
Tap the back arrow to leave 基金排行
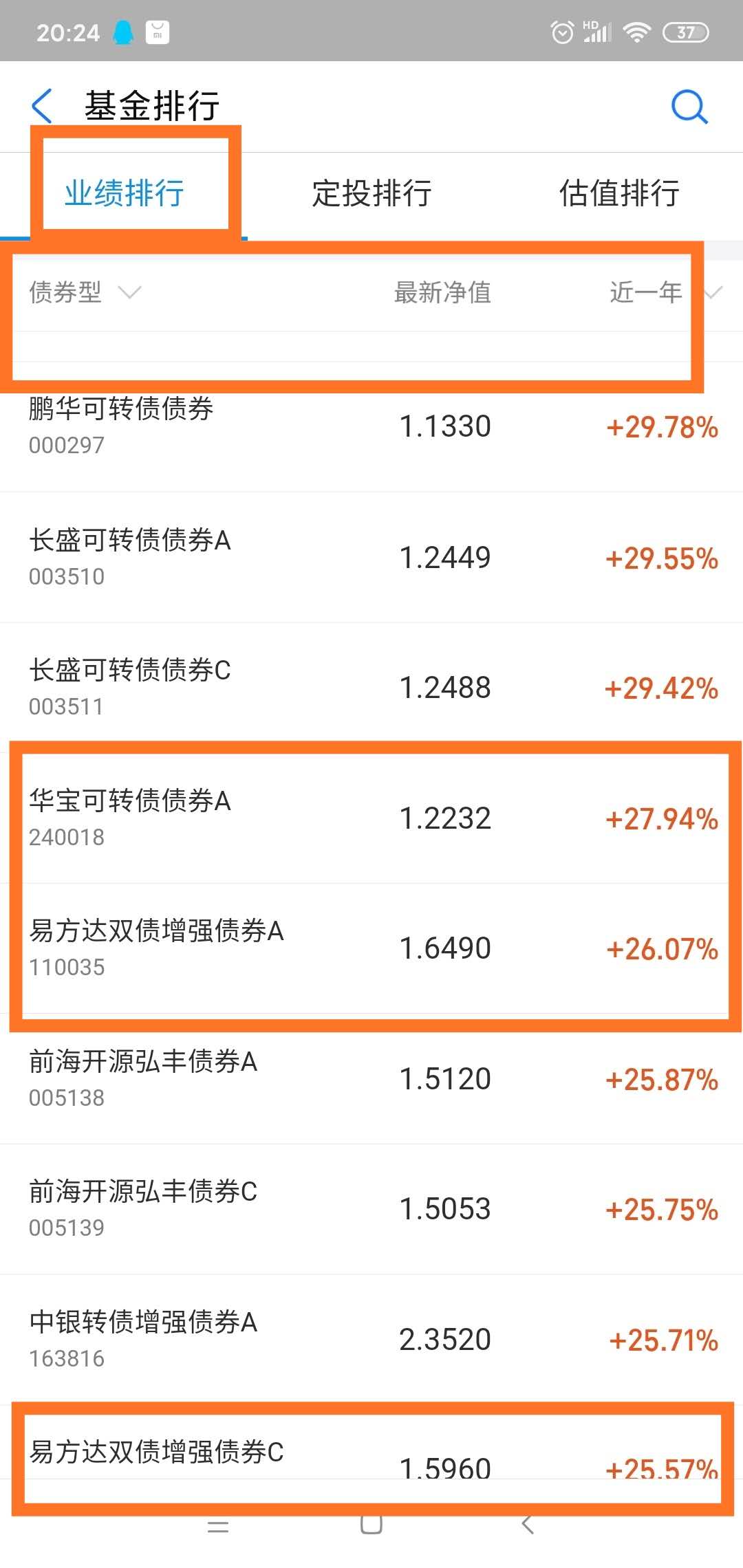pyautogui.click(x=43, y=107)
